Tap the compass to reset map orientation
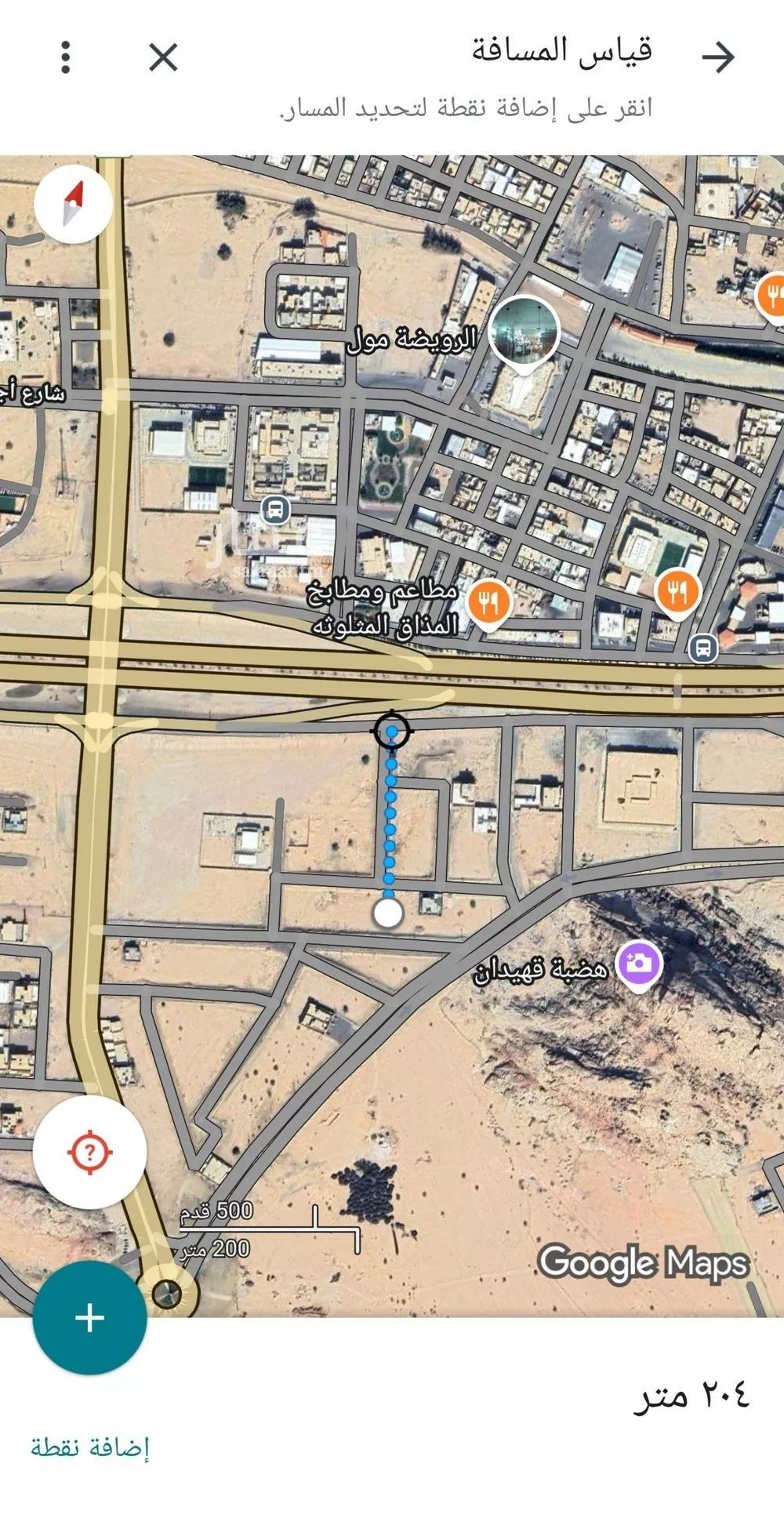Screen dimensions: 784x1529 click(x=73, y=204)
